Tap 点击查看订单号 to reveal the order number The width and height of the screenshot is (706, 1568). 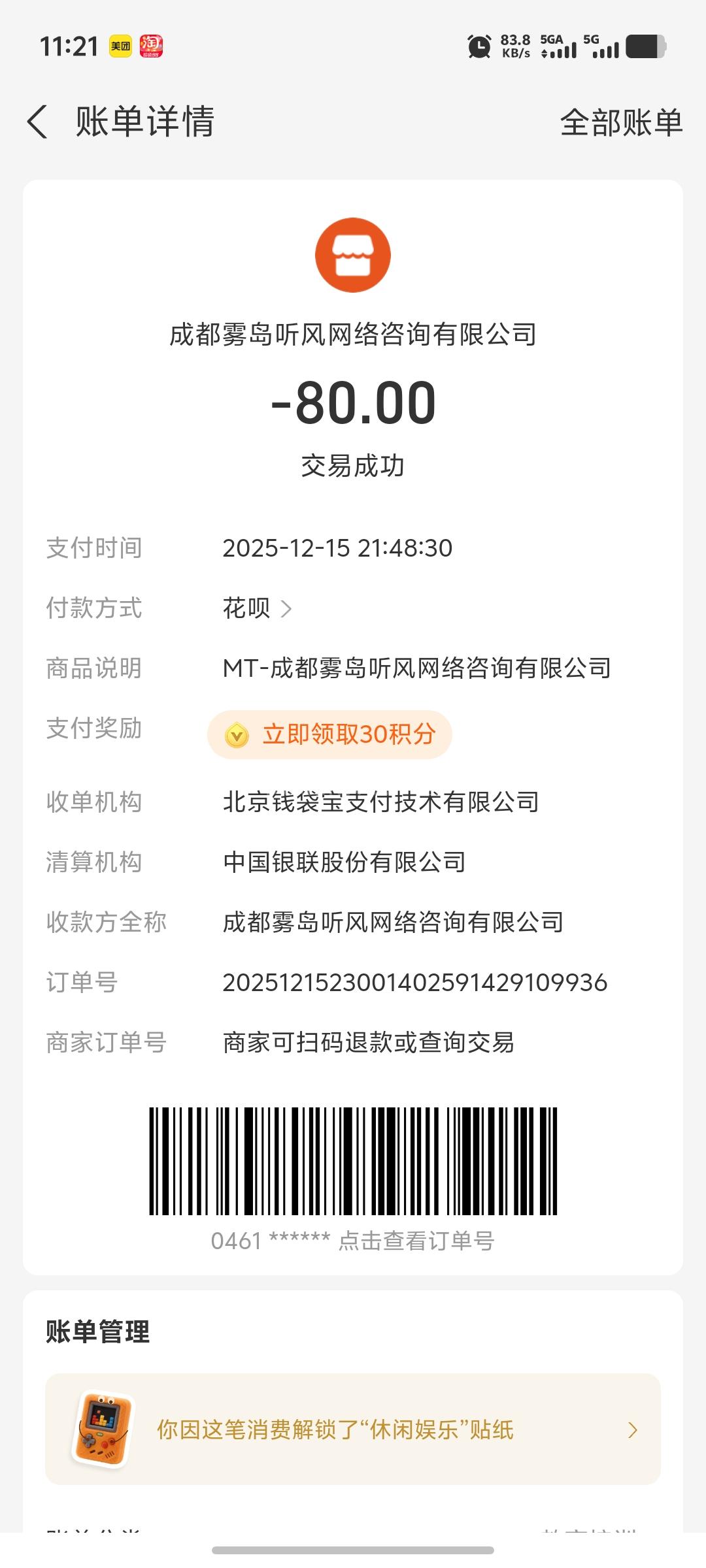point(416,1241)
